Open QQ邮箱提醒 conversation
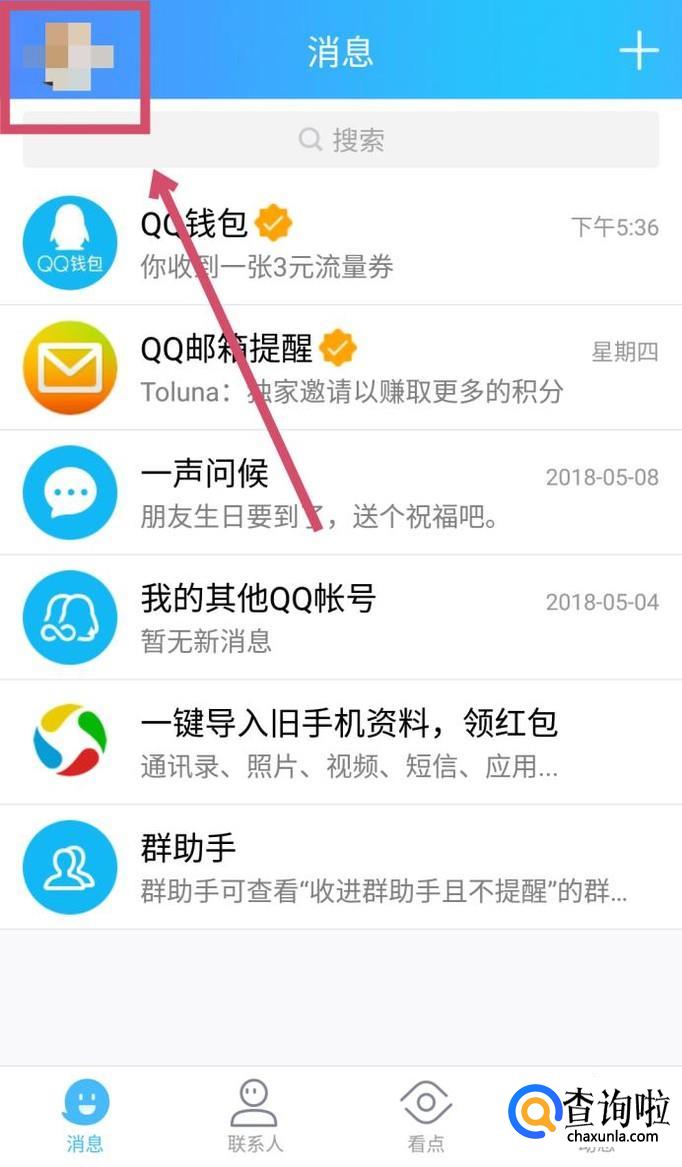This screenshot has width=682, height=1167. tap(341, 368)
